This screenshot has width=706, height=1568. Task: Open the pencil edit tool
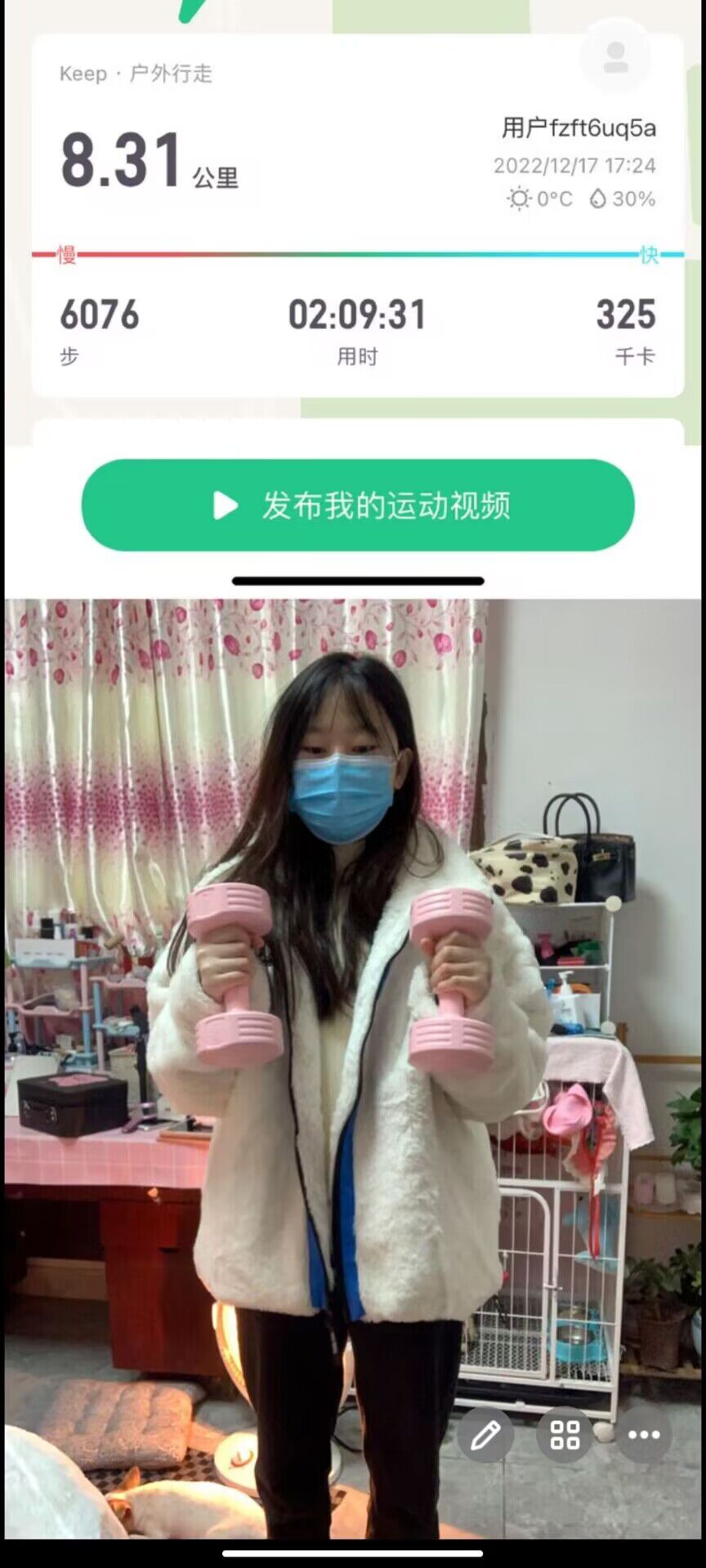[x=485, y=1435]
